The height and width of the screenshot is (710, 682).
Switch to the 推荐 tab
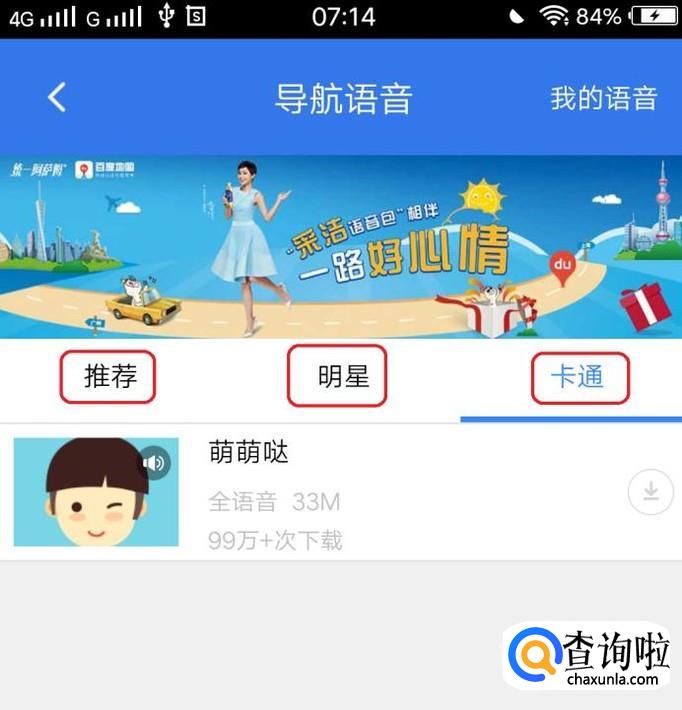110,376
